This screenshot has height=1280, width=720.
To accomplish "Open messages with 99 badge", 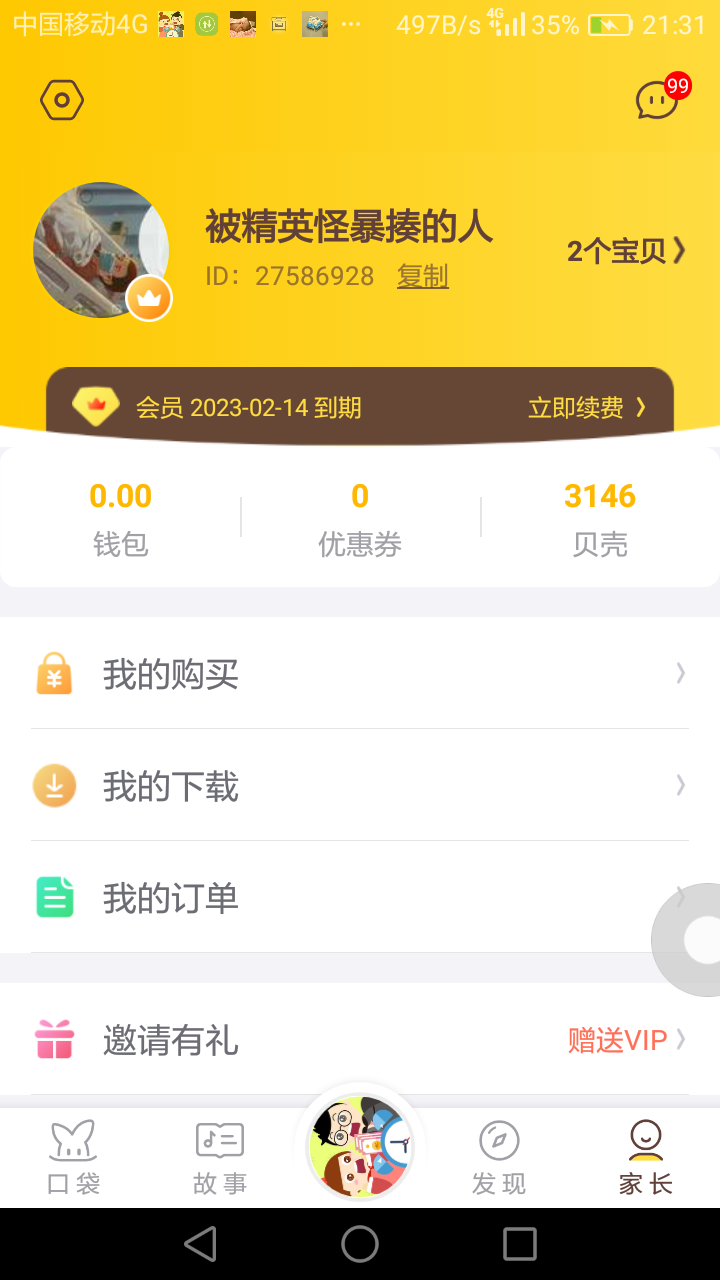I will (659, 100).
